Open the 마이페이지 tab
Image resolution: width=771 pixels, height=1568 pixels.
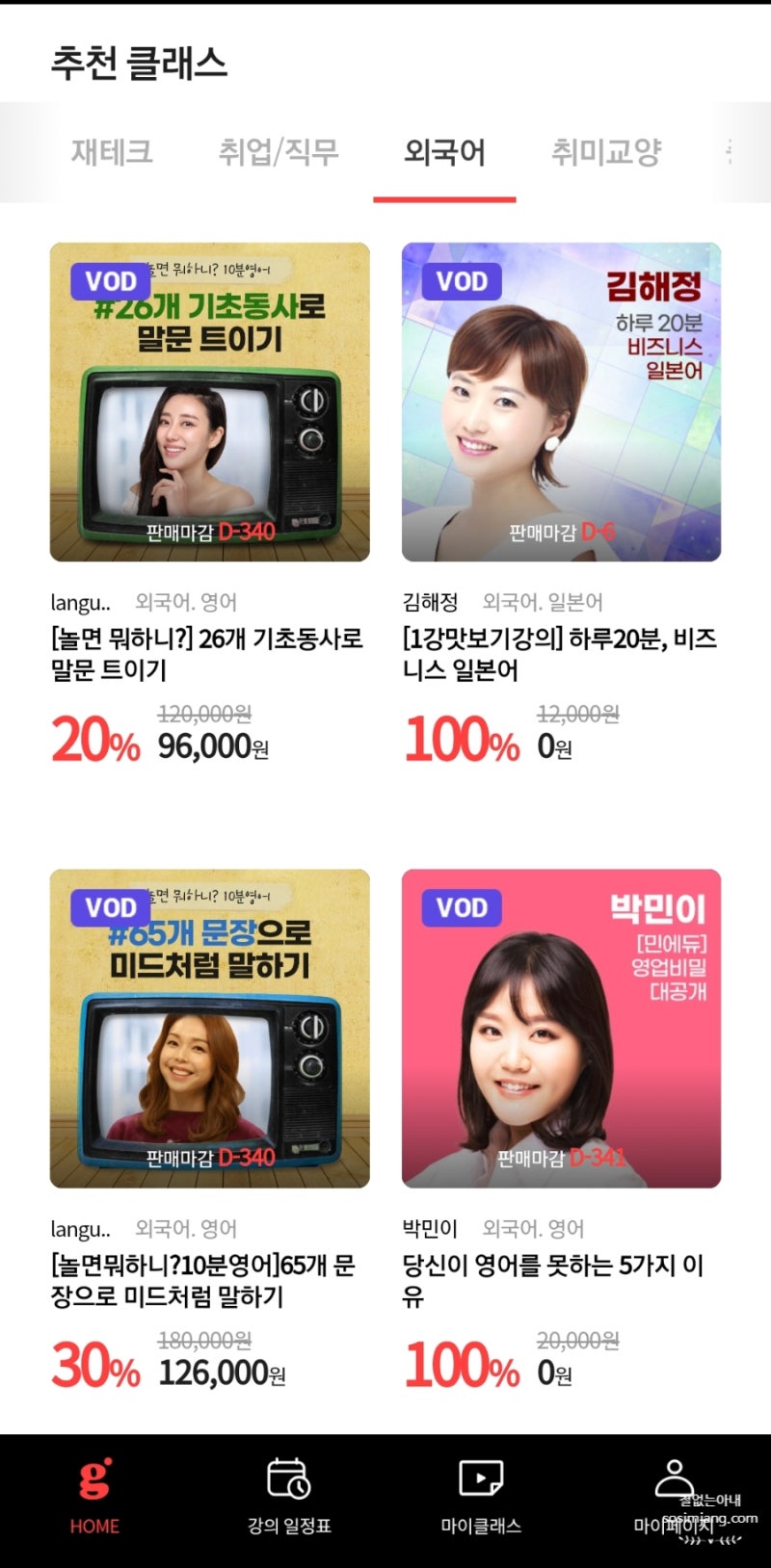point(674,1499)
